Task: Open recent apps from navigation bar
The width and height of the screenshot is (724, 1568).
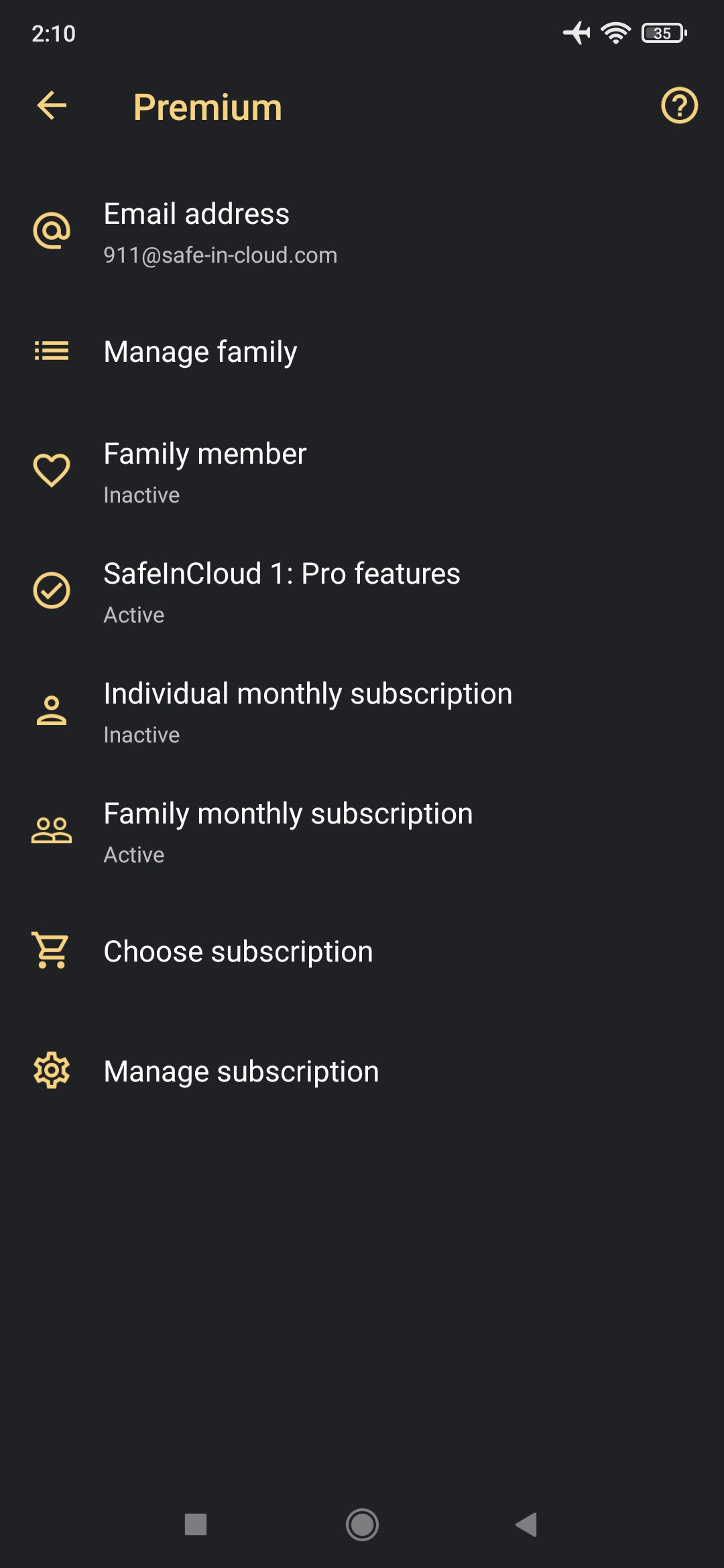Action: coord(196,1524)
